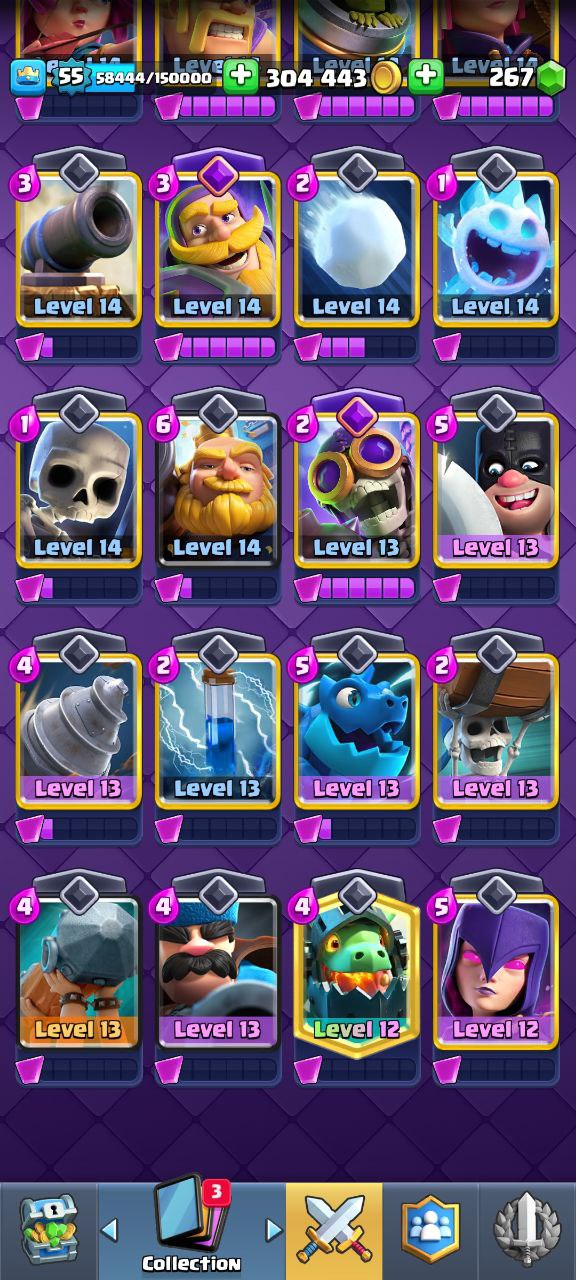576x1280 pixels.
Task: Add more gold with plus button
Action: 239,77
